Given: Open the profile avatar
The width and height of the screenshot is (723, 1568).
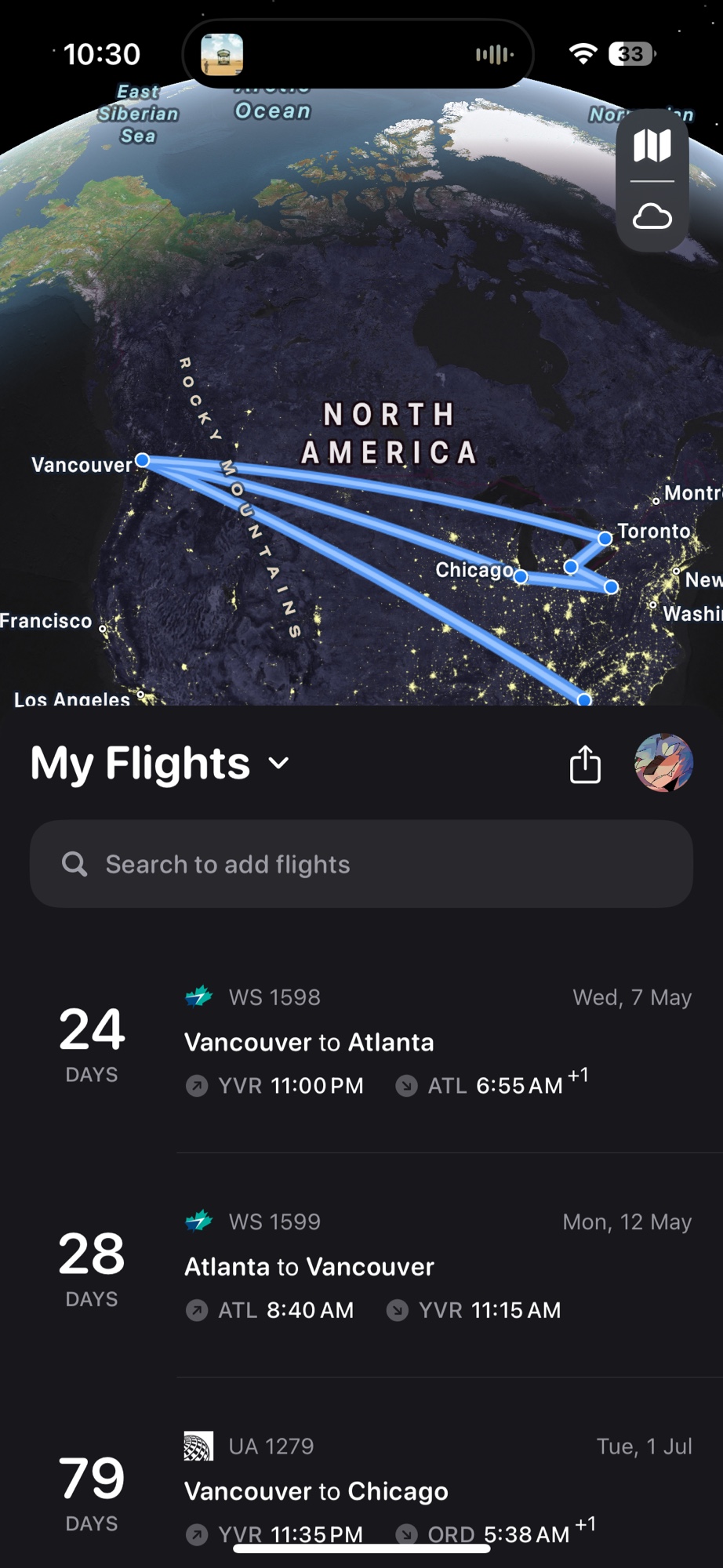Looking at the screenshot, I should tap(663, 763).
